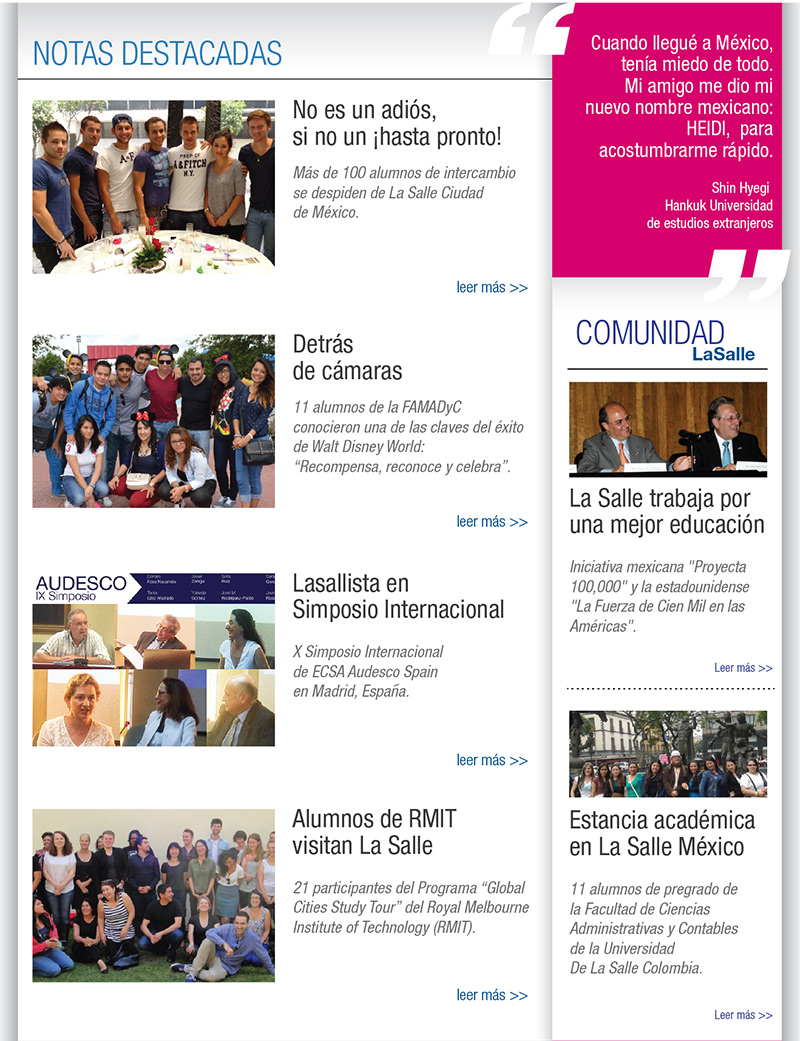Open 'Leer más' under Estancia académica
The width and height of the screenshot is (800, 1041).
click(743, 1015)
